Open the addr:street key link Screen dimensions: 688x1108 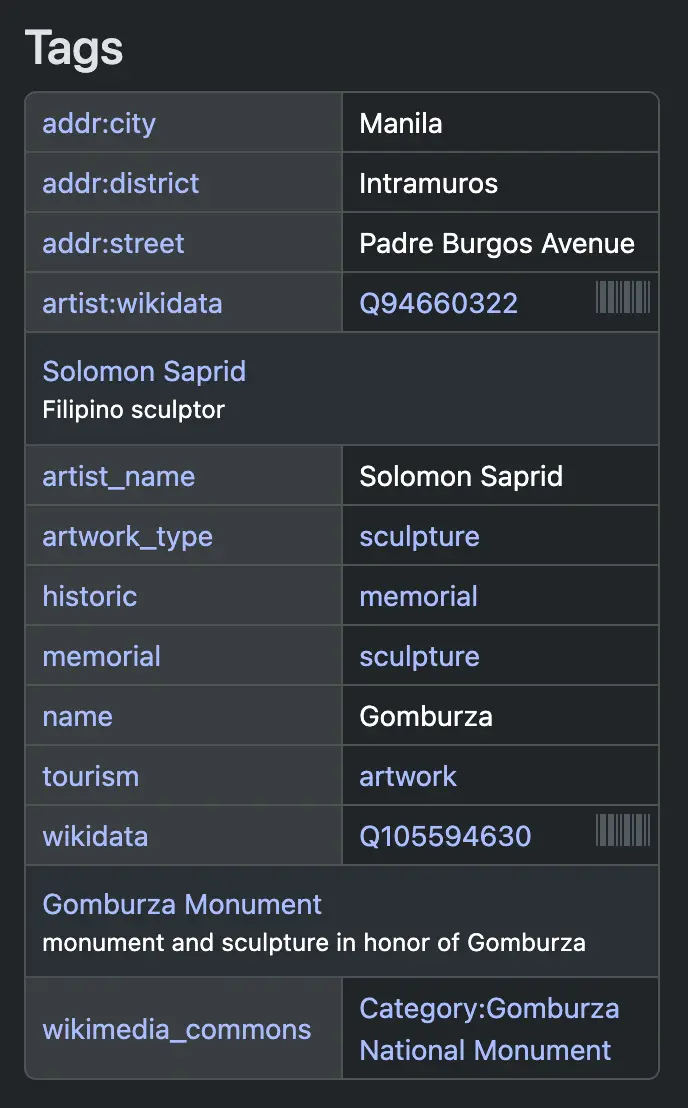click(x=113, y=244)
